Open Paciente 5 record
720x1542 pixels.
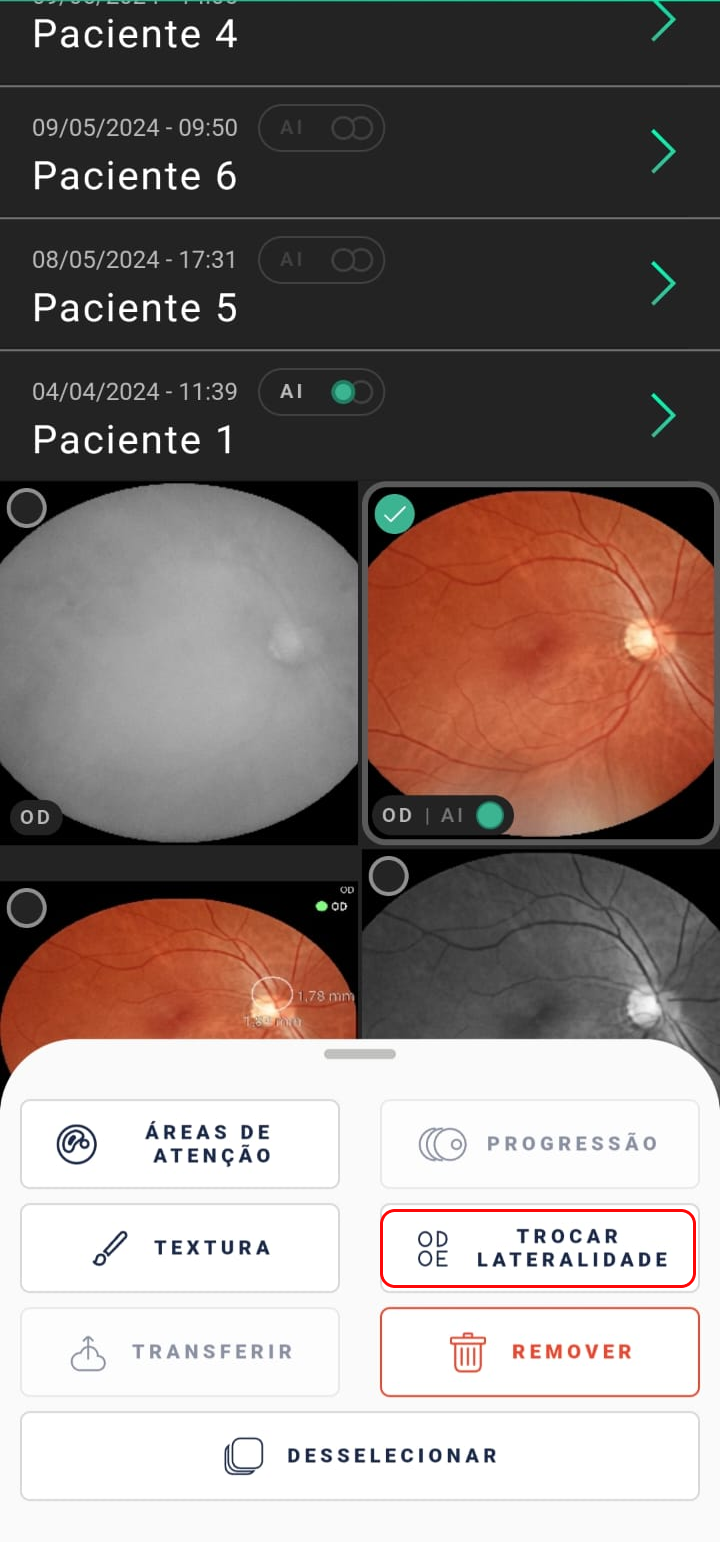click(x=360, y=284)
